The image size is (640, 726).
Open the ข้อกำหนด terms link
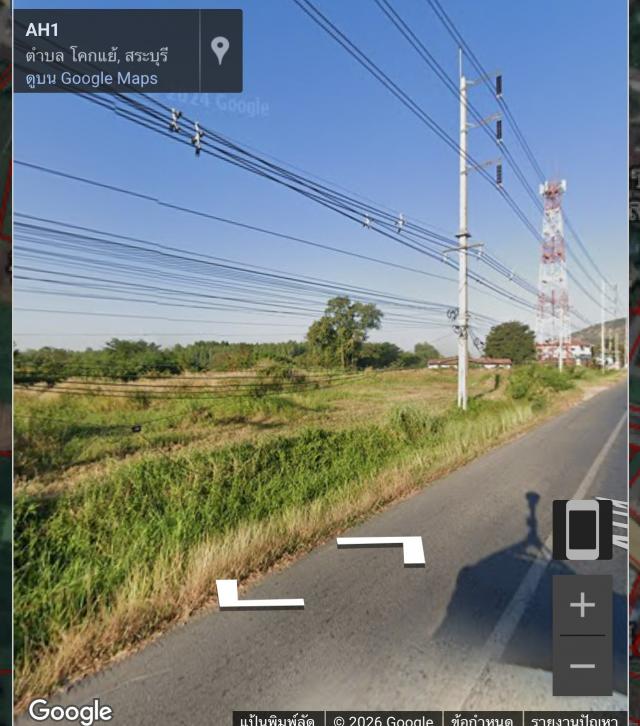pos(482,719)
